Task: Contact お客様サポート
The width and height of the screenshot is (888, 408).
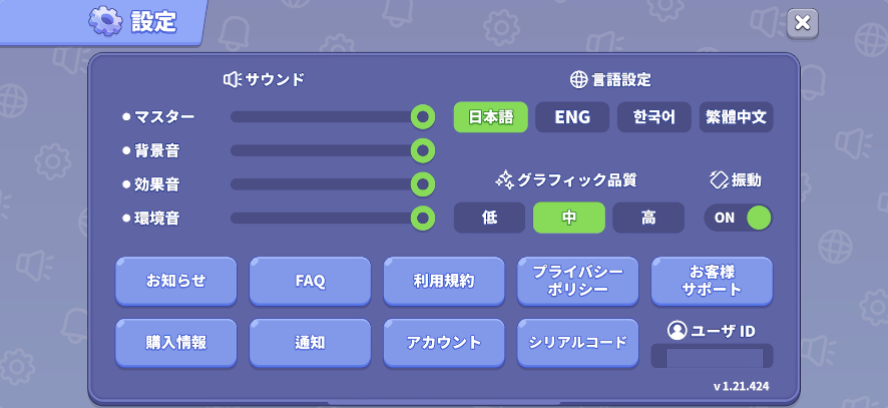Action: click(x=712, y=281)
